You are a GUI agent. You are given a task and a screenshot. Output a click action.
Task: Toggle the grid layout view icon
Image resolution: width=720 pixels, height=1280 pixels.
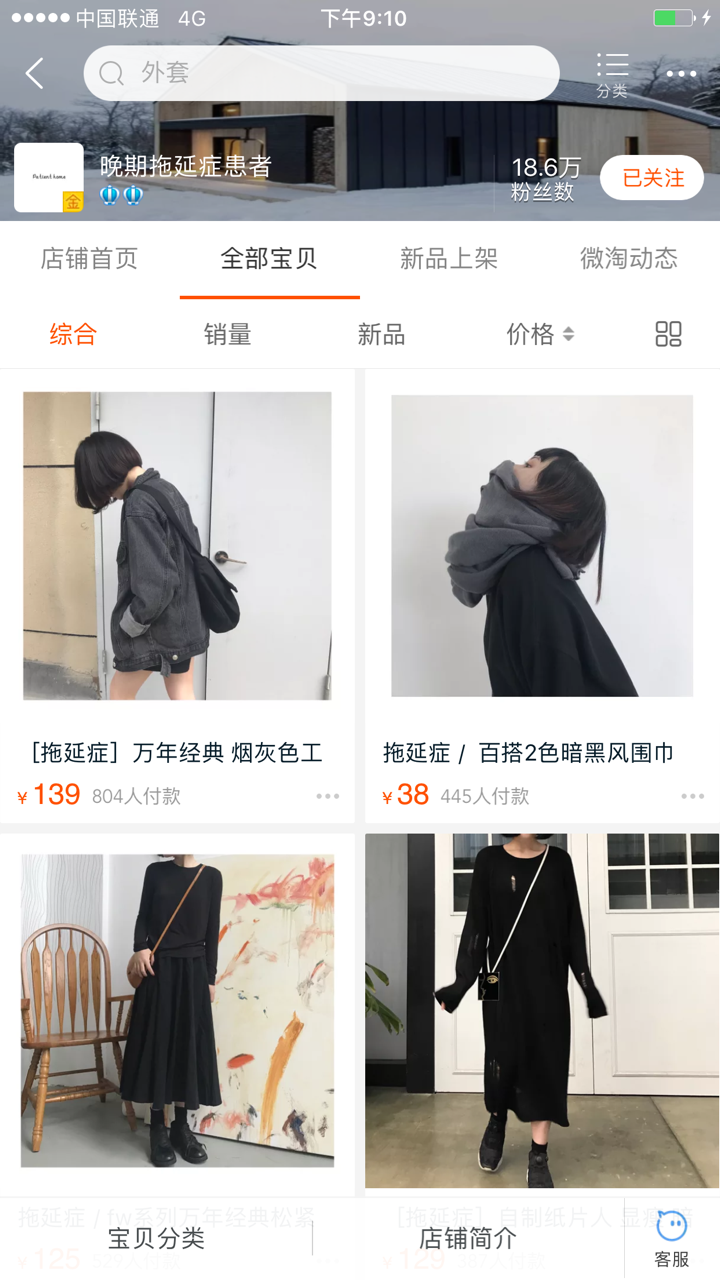click(668, 334)
